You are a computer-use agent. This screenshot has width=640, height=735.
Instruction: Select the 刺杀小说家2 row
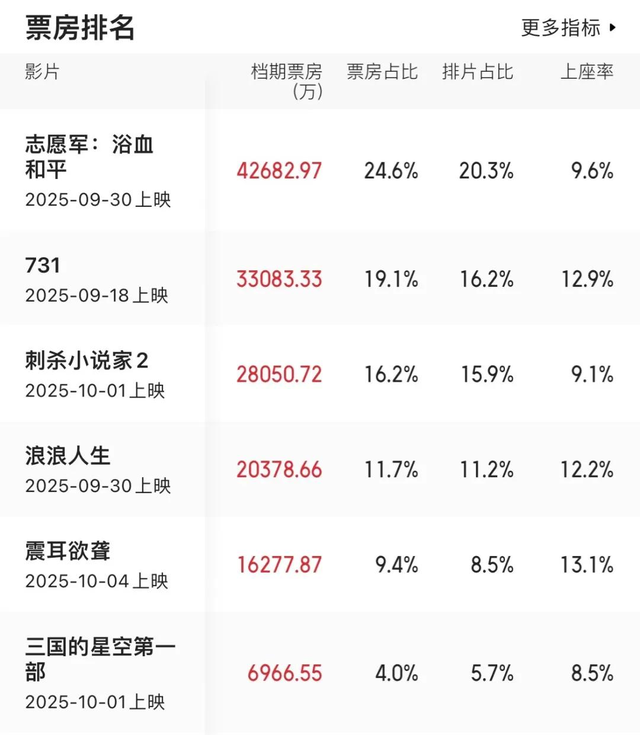[320, 374]
